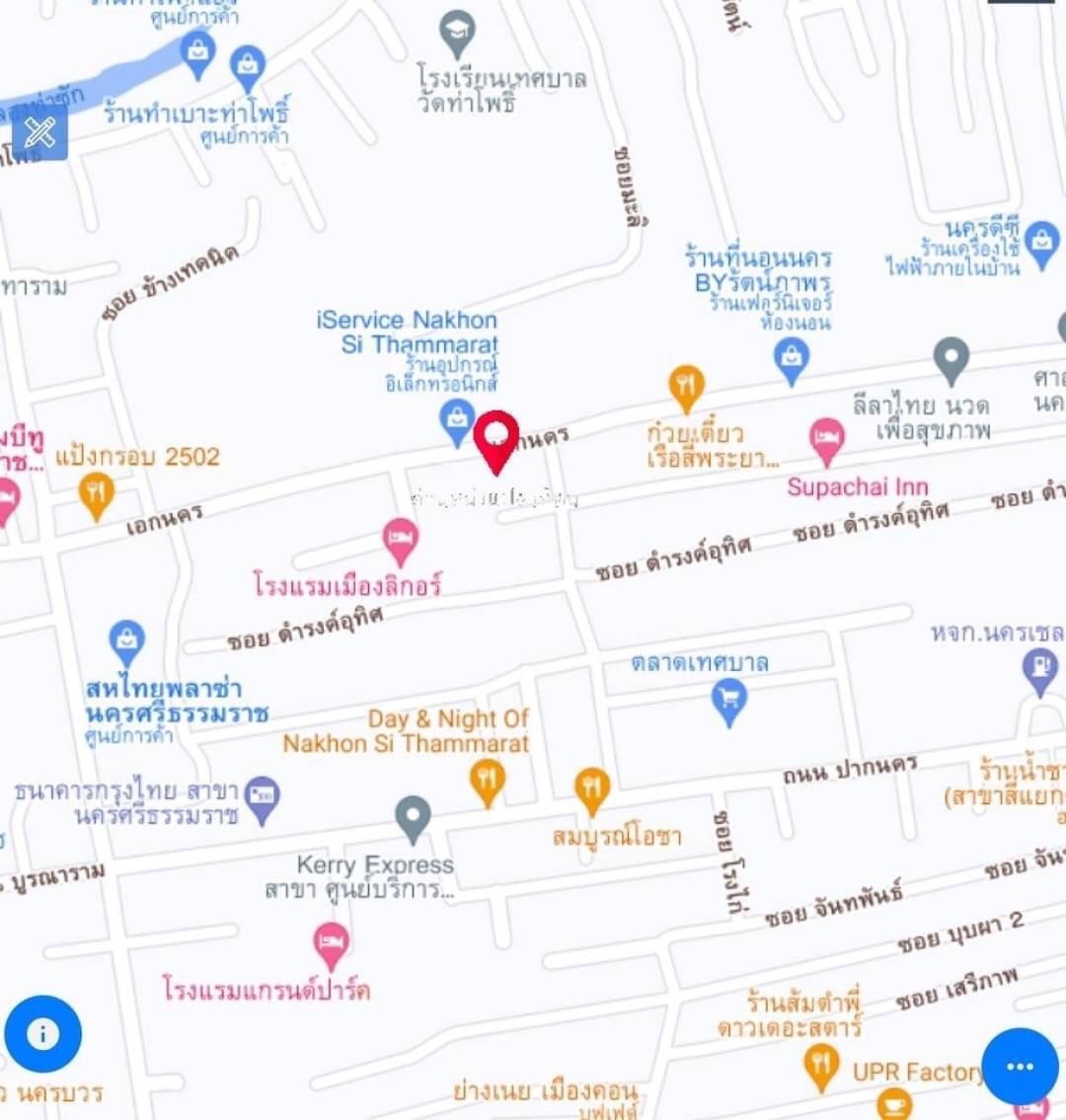
Task: Tap the blue info button
Action: pyautogui.click(x=42, y=1033)
